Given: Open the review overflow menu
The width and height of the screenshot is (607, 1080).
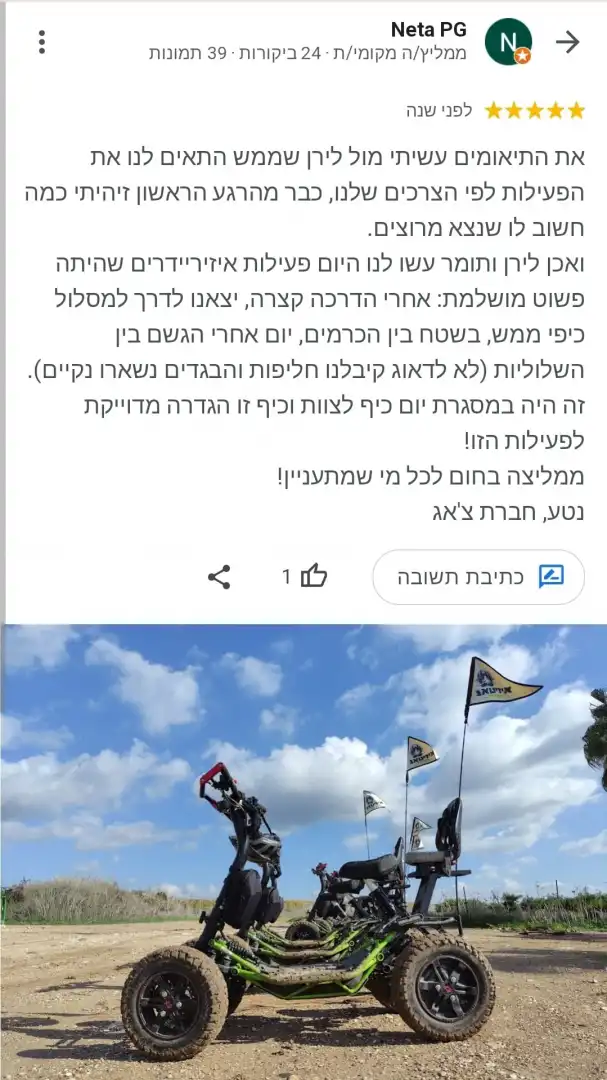Looking at the screenshot, I should coord(41,42).
